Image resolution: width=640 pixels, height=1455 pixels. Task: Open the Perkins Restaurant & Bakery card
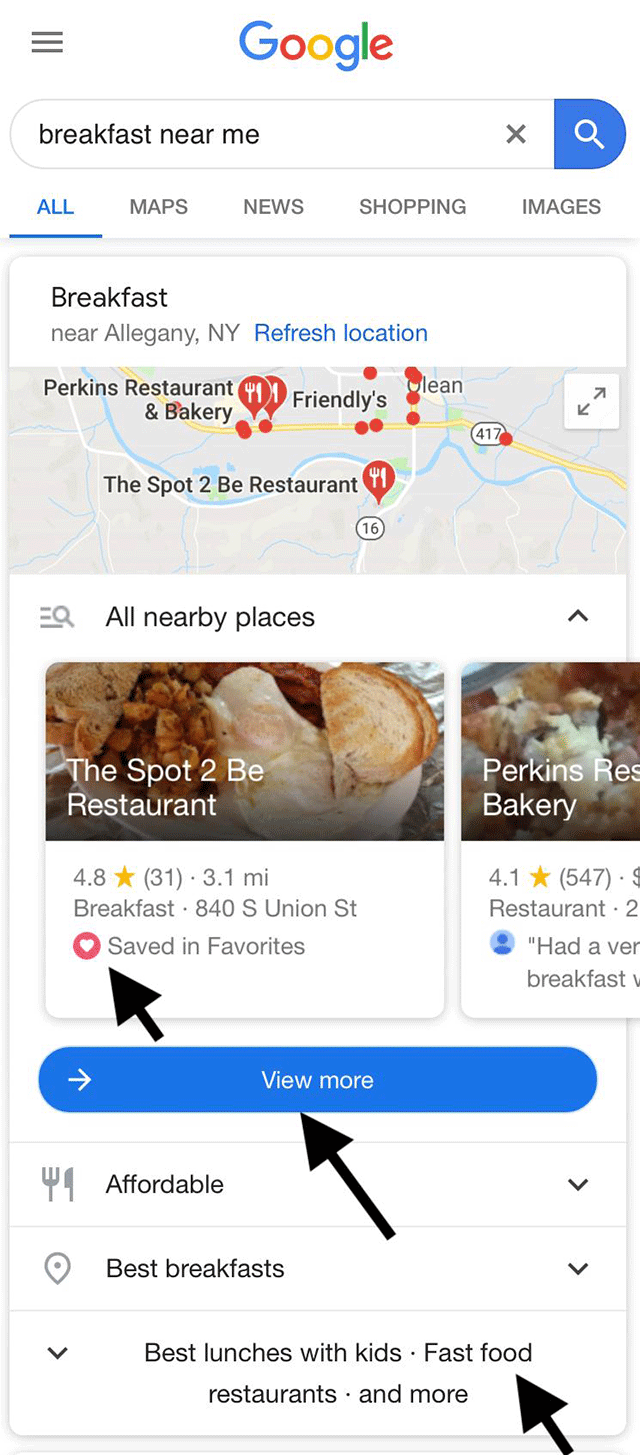(x=550, y=790)
